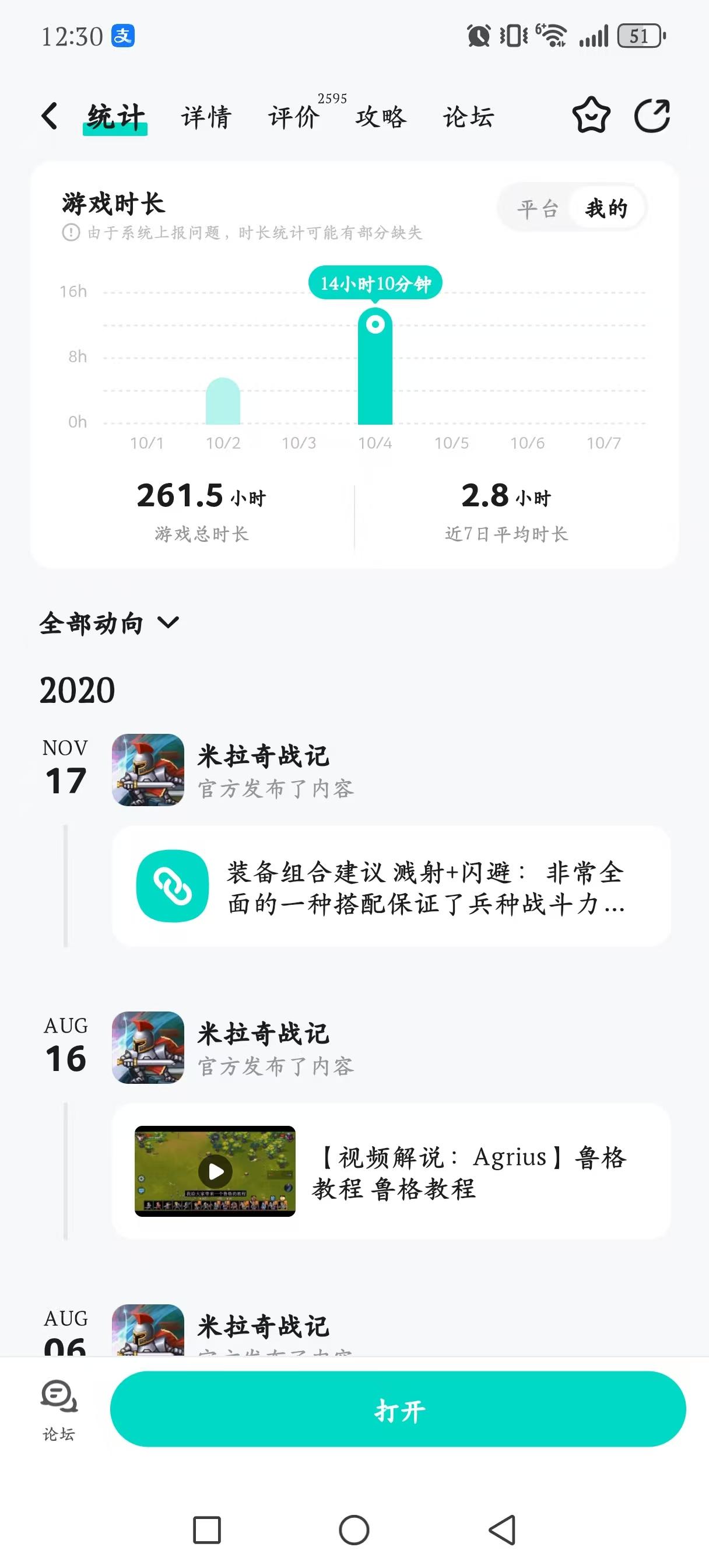This screenshot has height=1568, width=709.
Task: Open the 装备组合建议 post card
Action: [x=391, y=886]
